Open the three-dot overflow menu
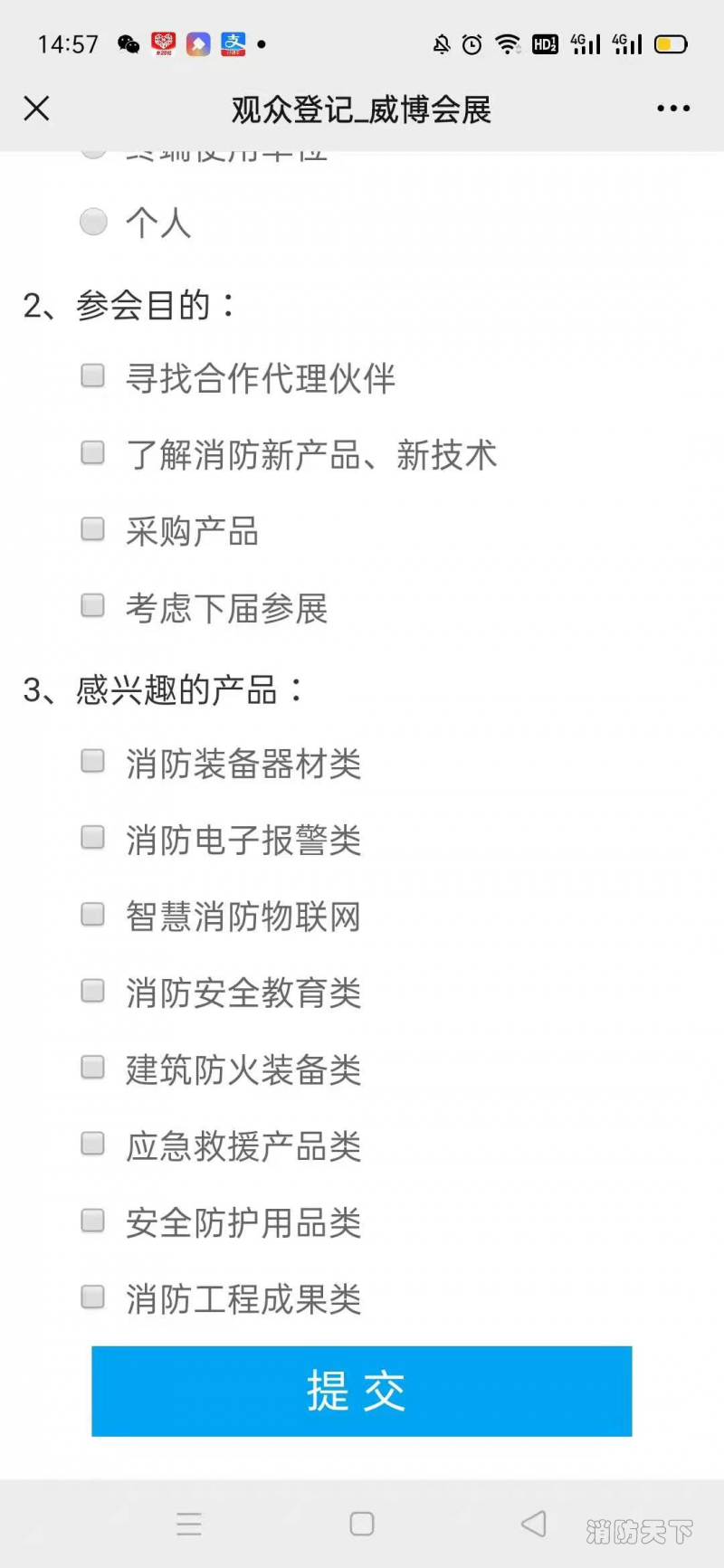The image size is (724, 1568). tap(672, 109)
